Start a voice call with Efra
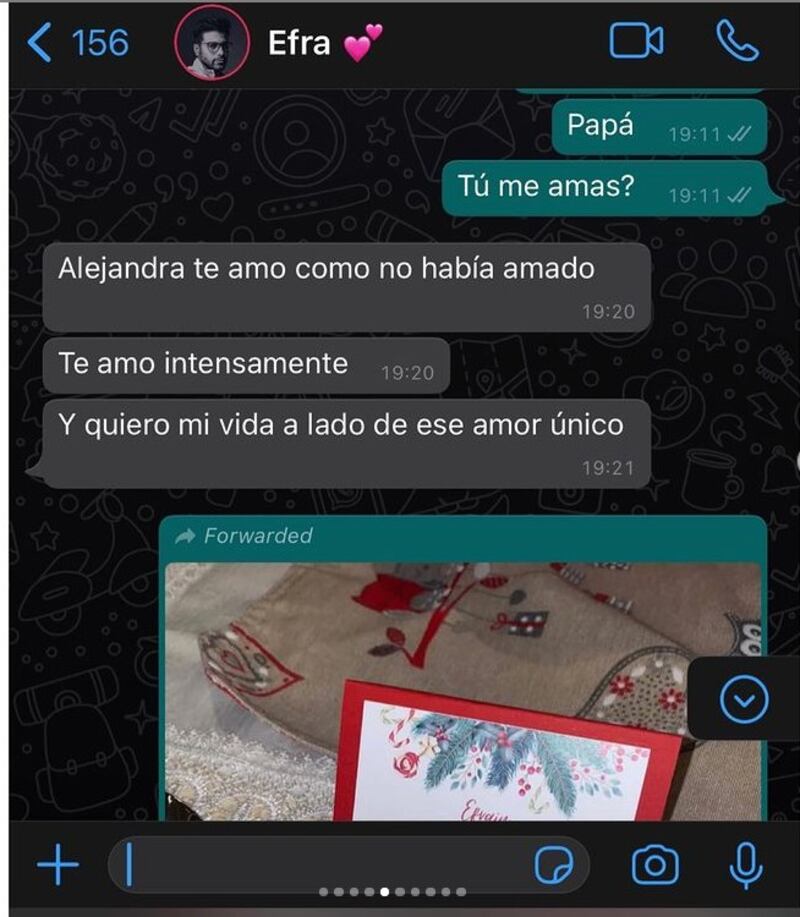Screen dimensions: 800x917 (x=738, y=41)
